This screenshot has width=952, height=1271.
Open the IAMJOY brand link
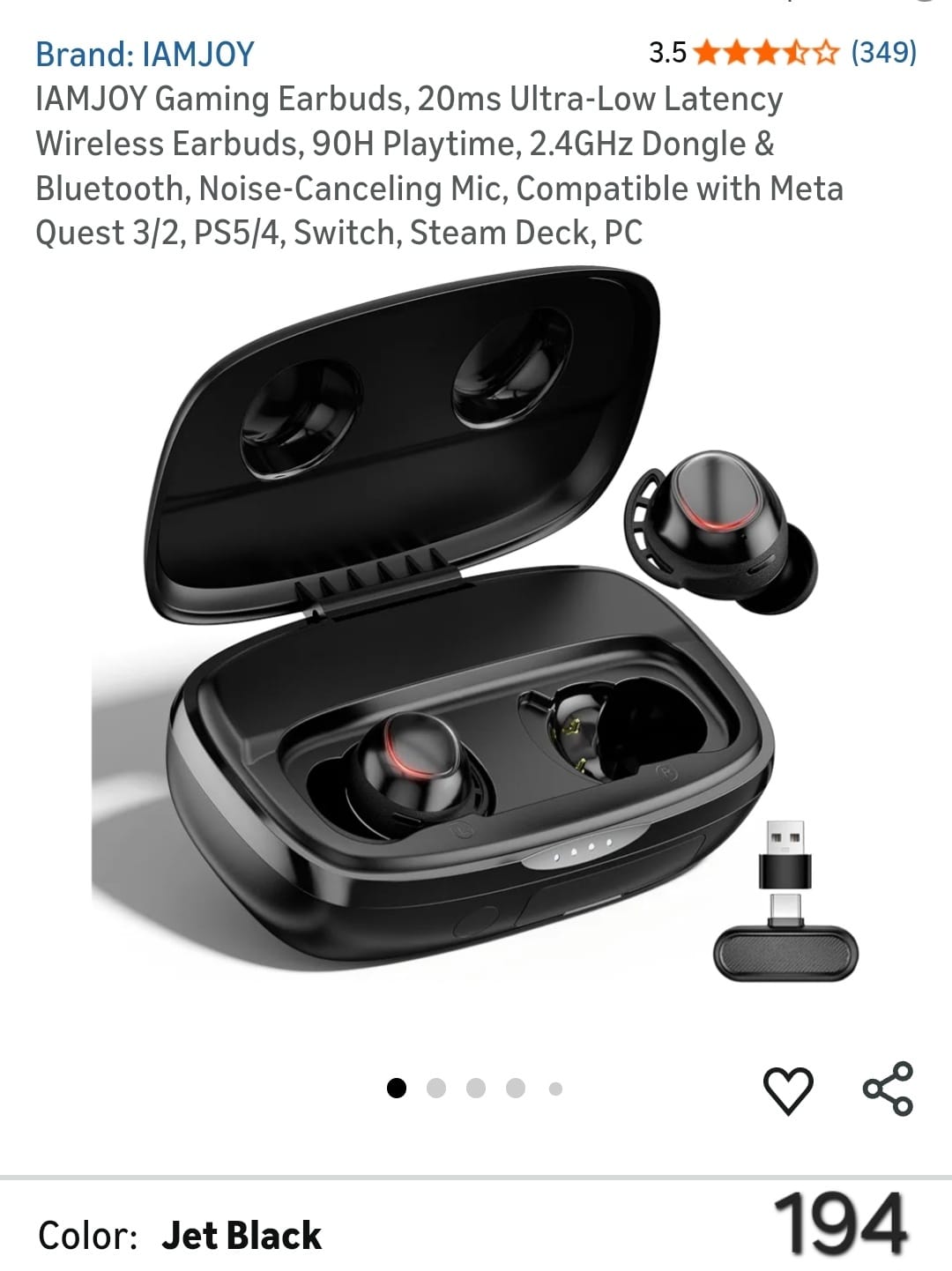(x=145, y=55)
